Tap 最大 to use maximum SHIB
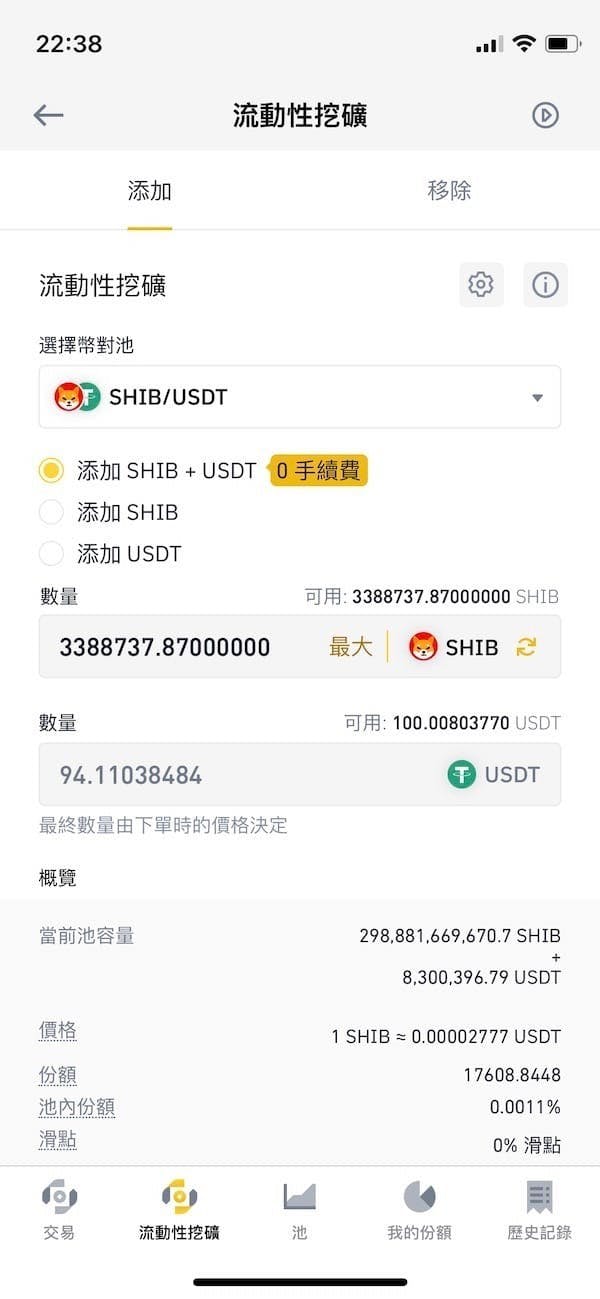Image resolution: width=600 pixels, height=1299 pixels. point(350,647)
